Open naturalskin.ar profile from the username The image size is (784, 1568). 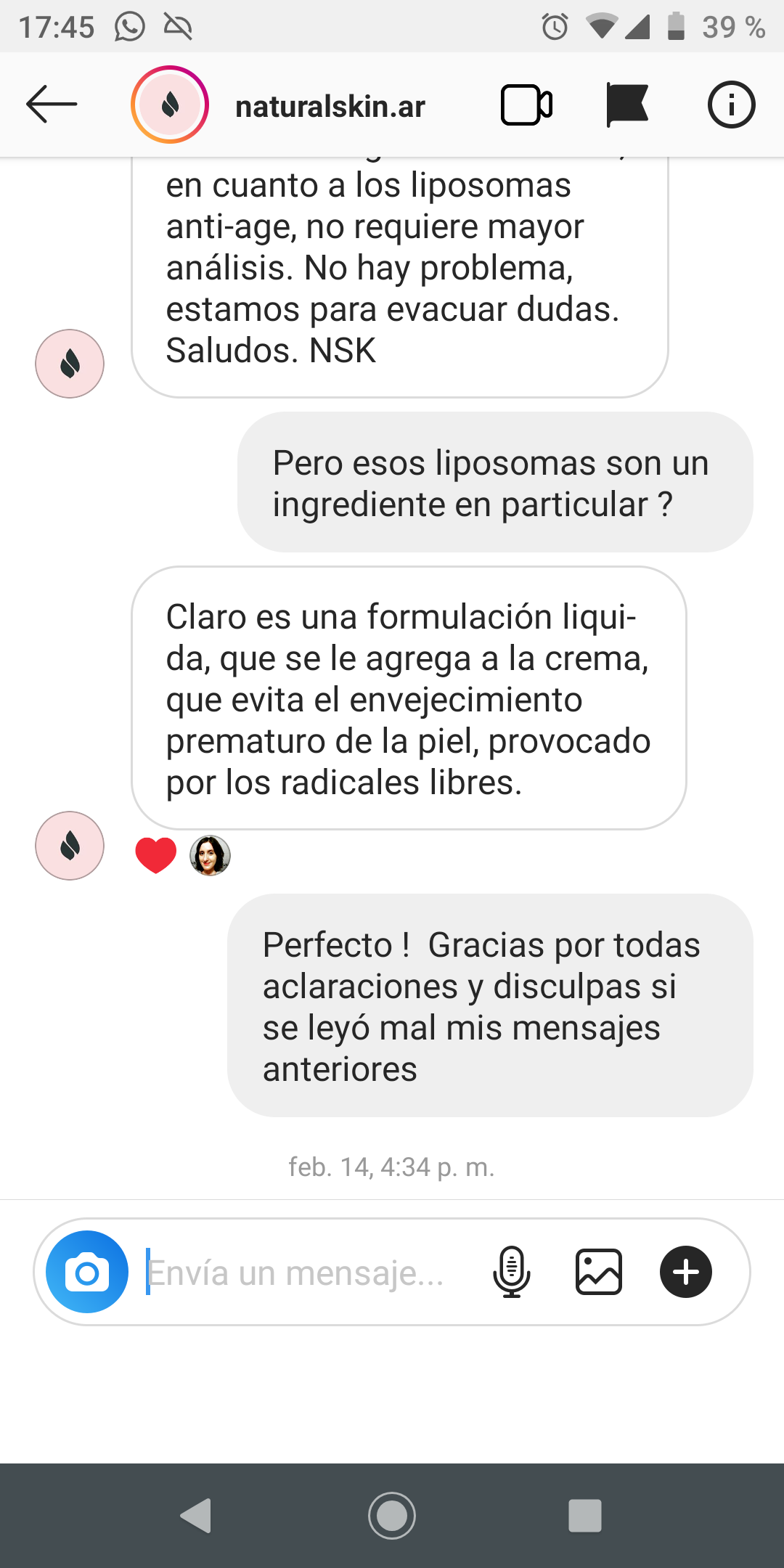pyautogui.click(x=330, y=107)
